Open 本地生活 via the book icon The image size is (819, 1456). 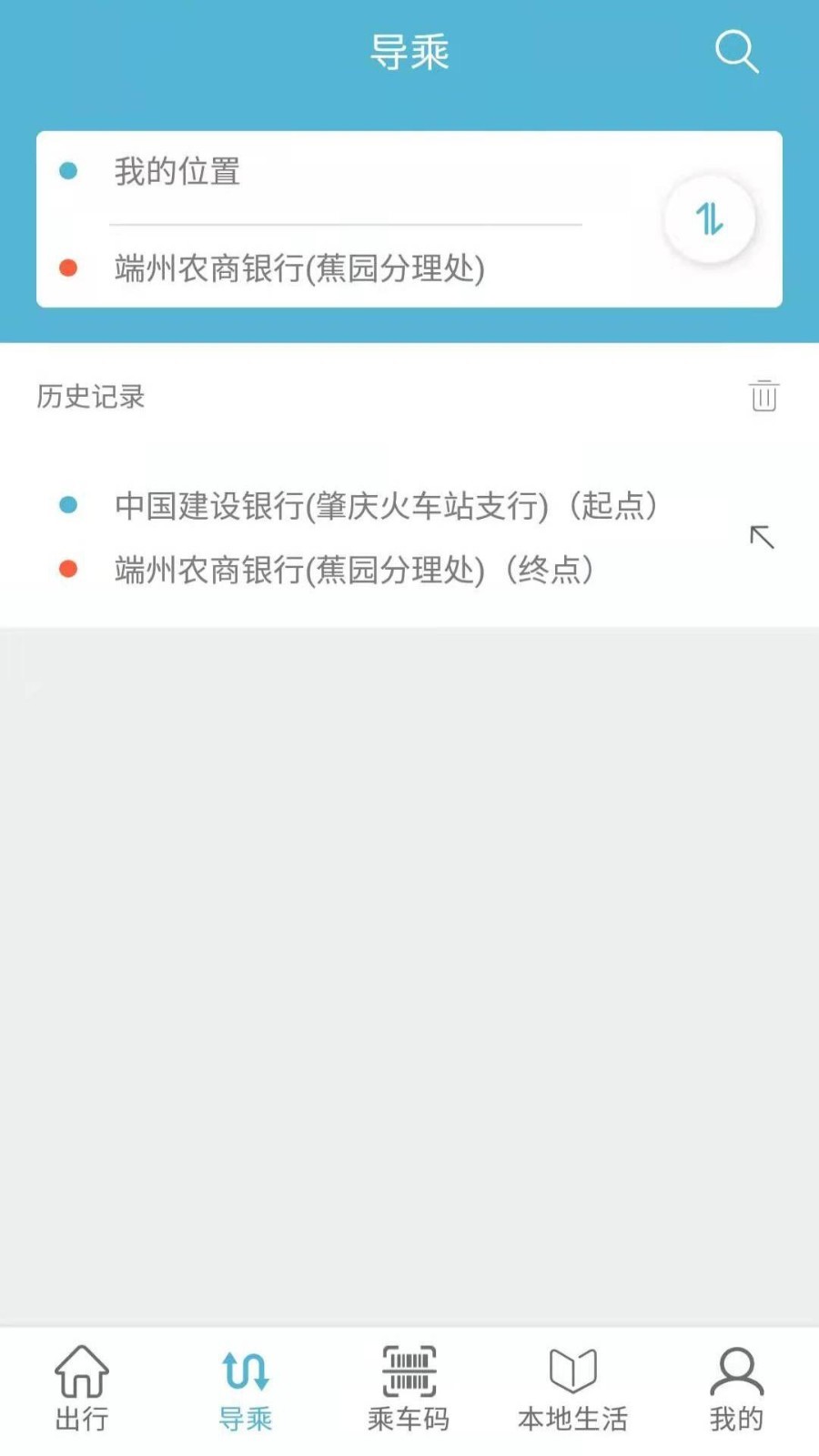[571, 1368]
